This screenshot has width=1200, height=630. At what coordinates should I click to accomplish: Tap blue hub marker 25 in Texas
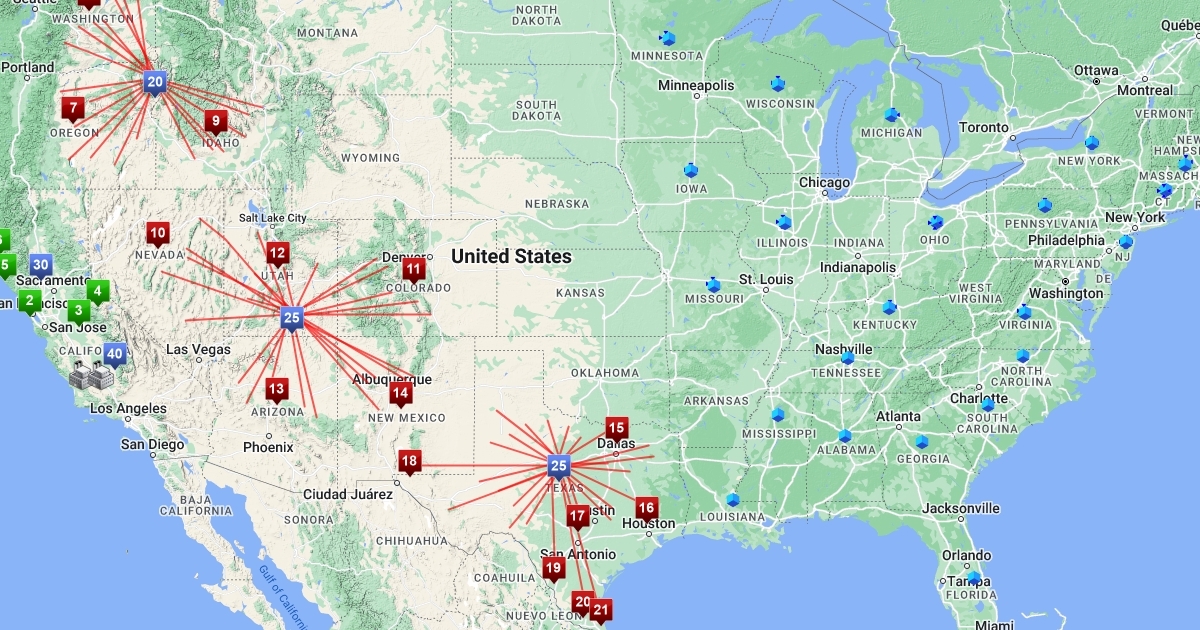pyautogui.click(x=559, y=466)
